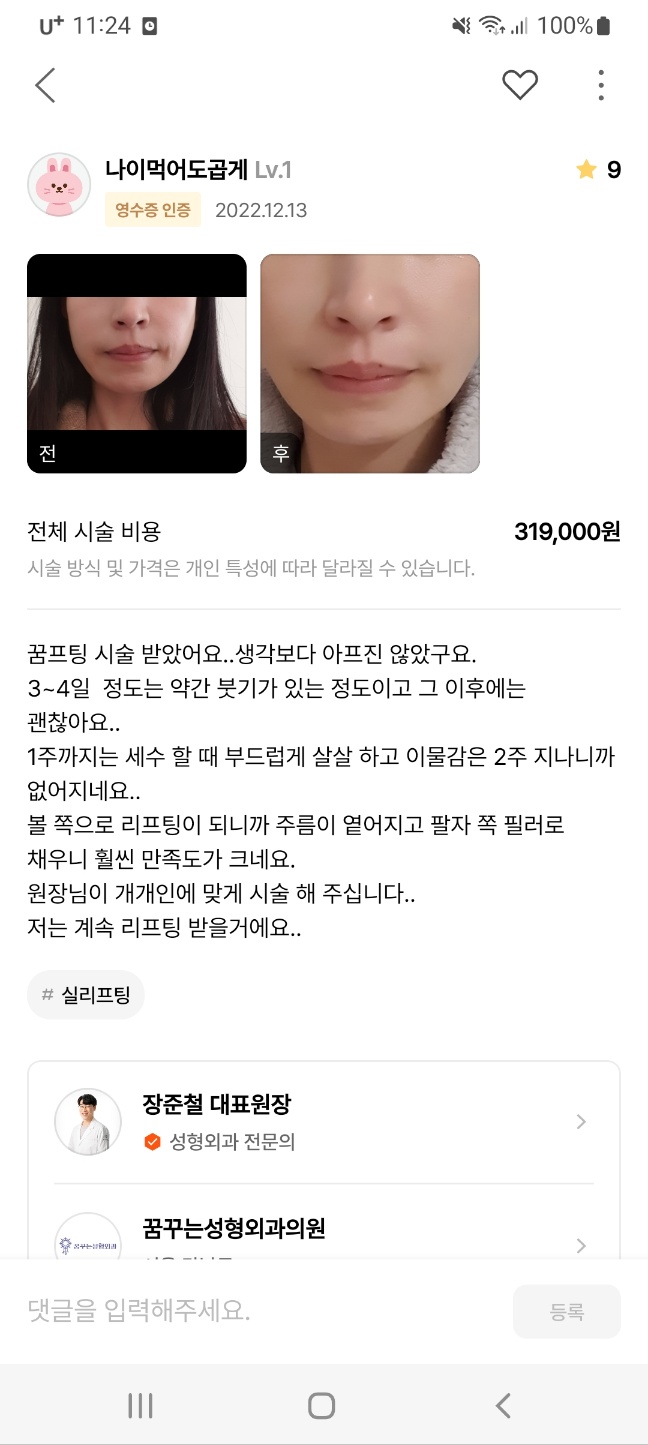Open the three-dot overflow menu

point(601,86)
